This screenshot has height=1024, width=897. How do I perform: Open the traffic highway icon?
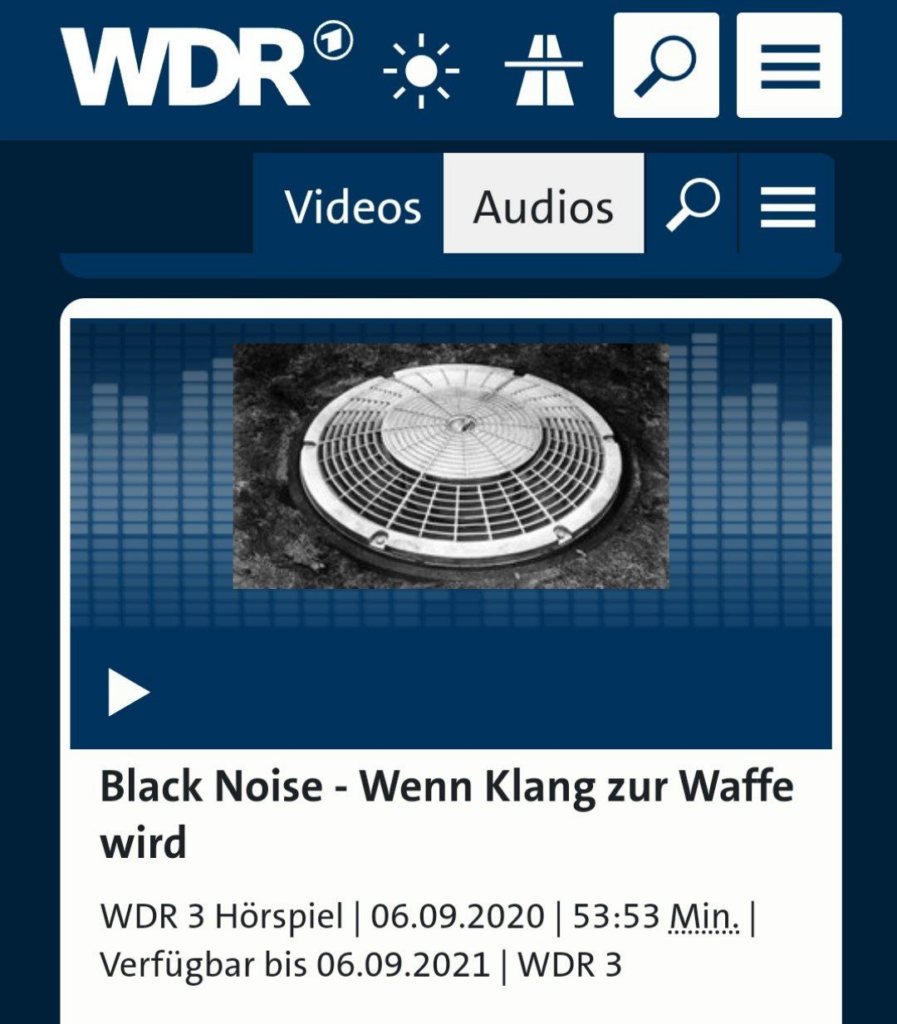(543, 70)
